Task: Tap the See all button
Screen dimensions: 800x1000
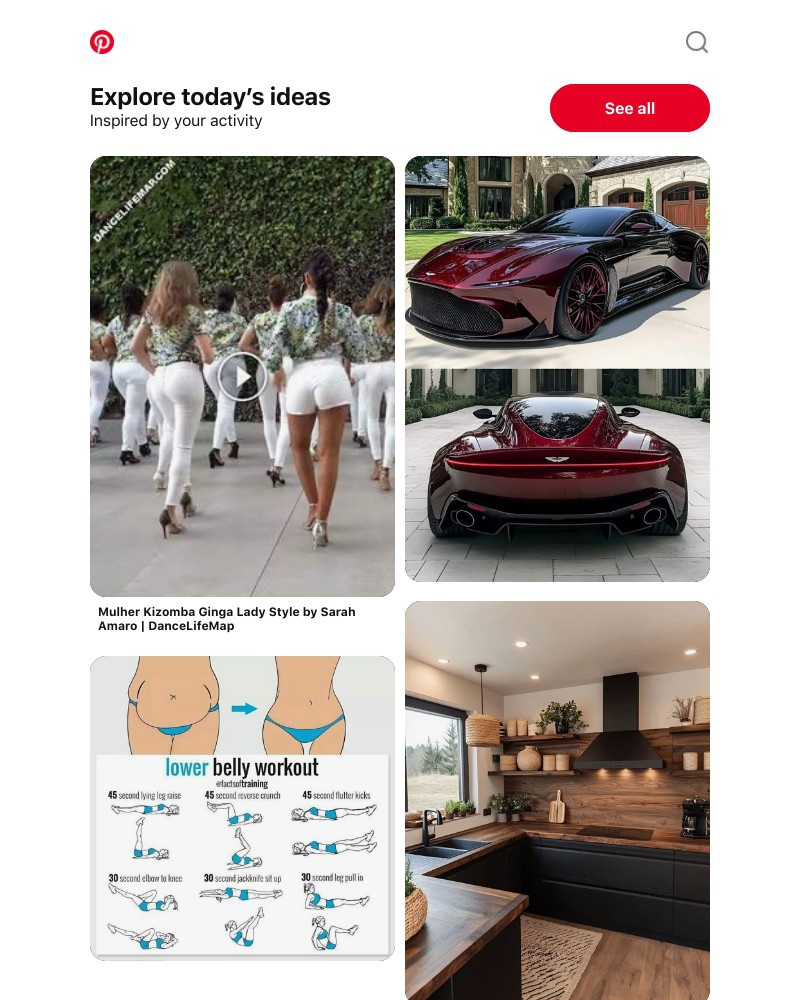Action: click(x=629, y=108)
